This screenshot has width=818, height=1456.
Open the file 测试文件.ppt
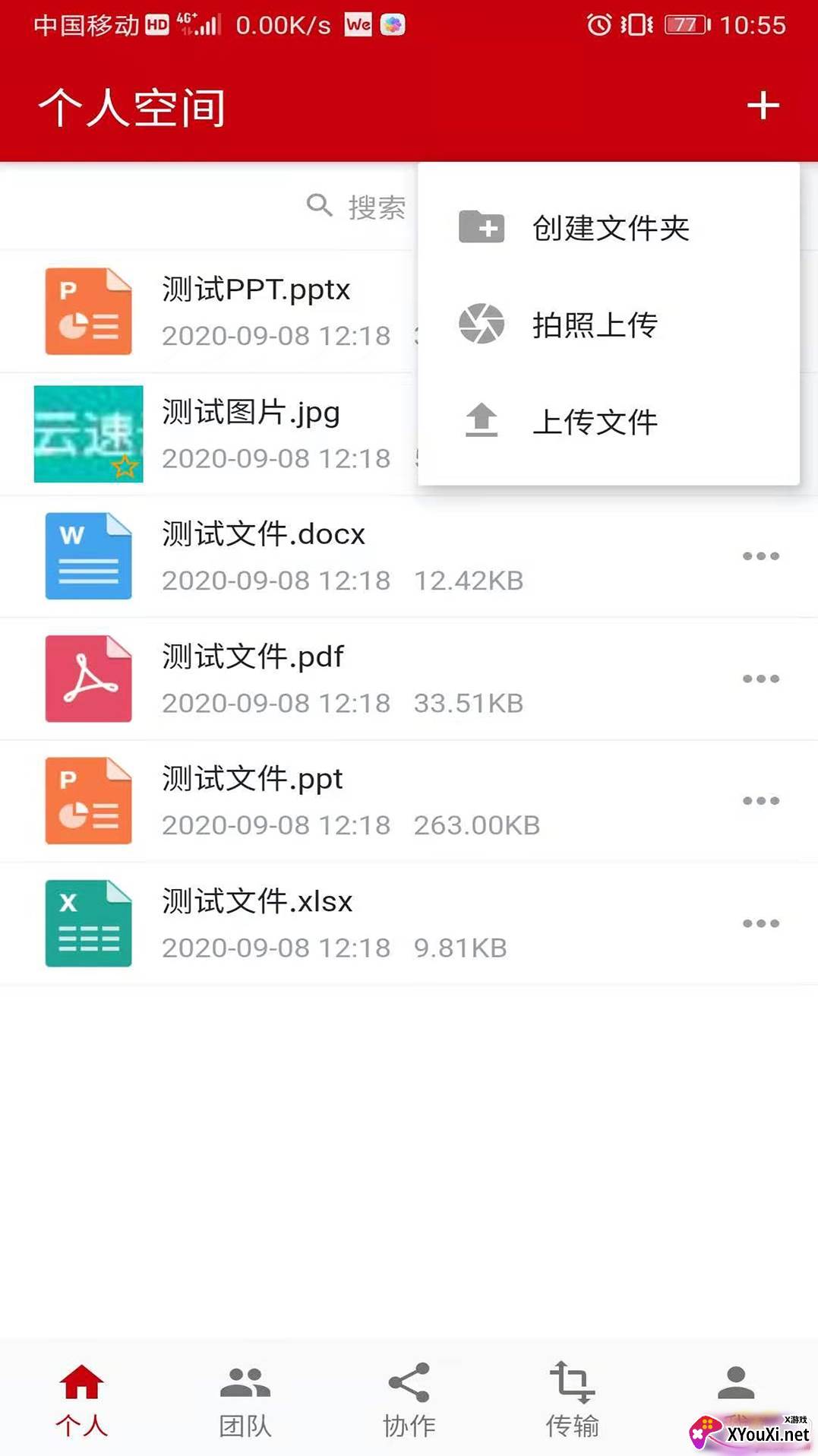click(252, 780)
